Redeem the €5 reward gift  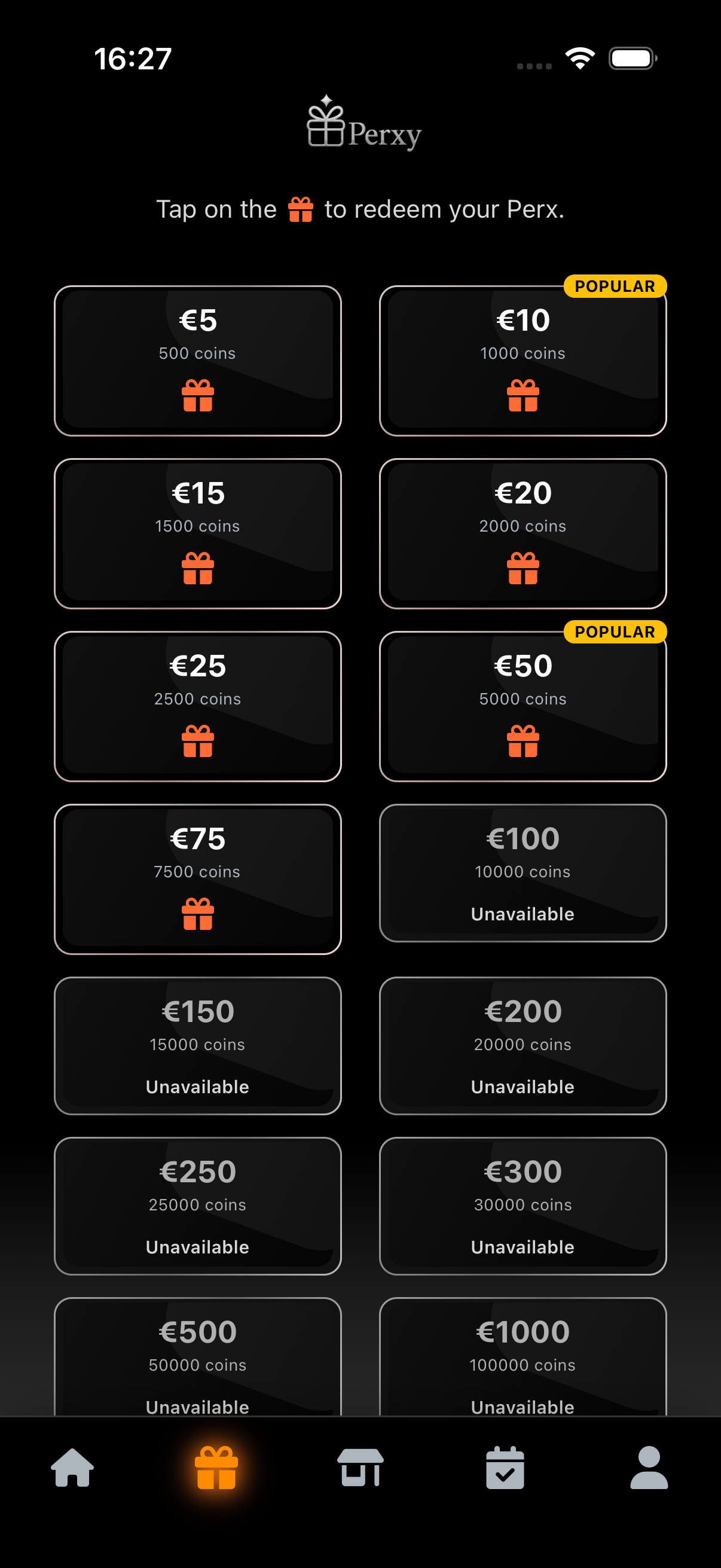[x=198, y=395]
